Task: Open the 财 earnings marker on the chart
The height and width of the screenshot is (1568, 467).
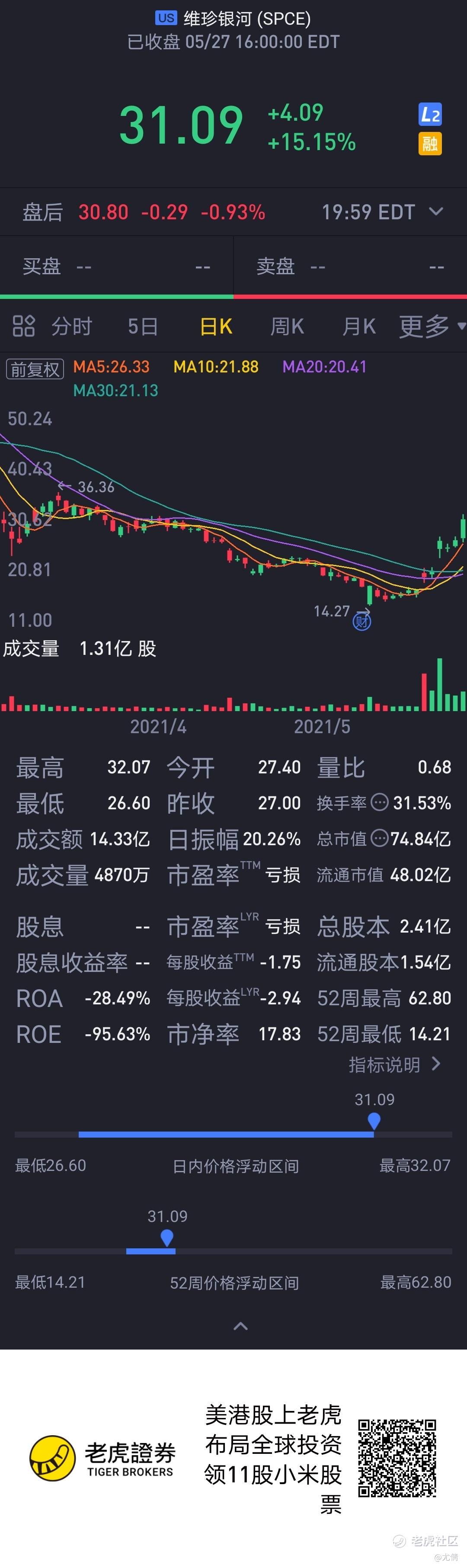Action: [x=362, y=622]
